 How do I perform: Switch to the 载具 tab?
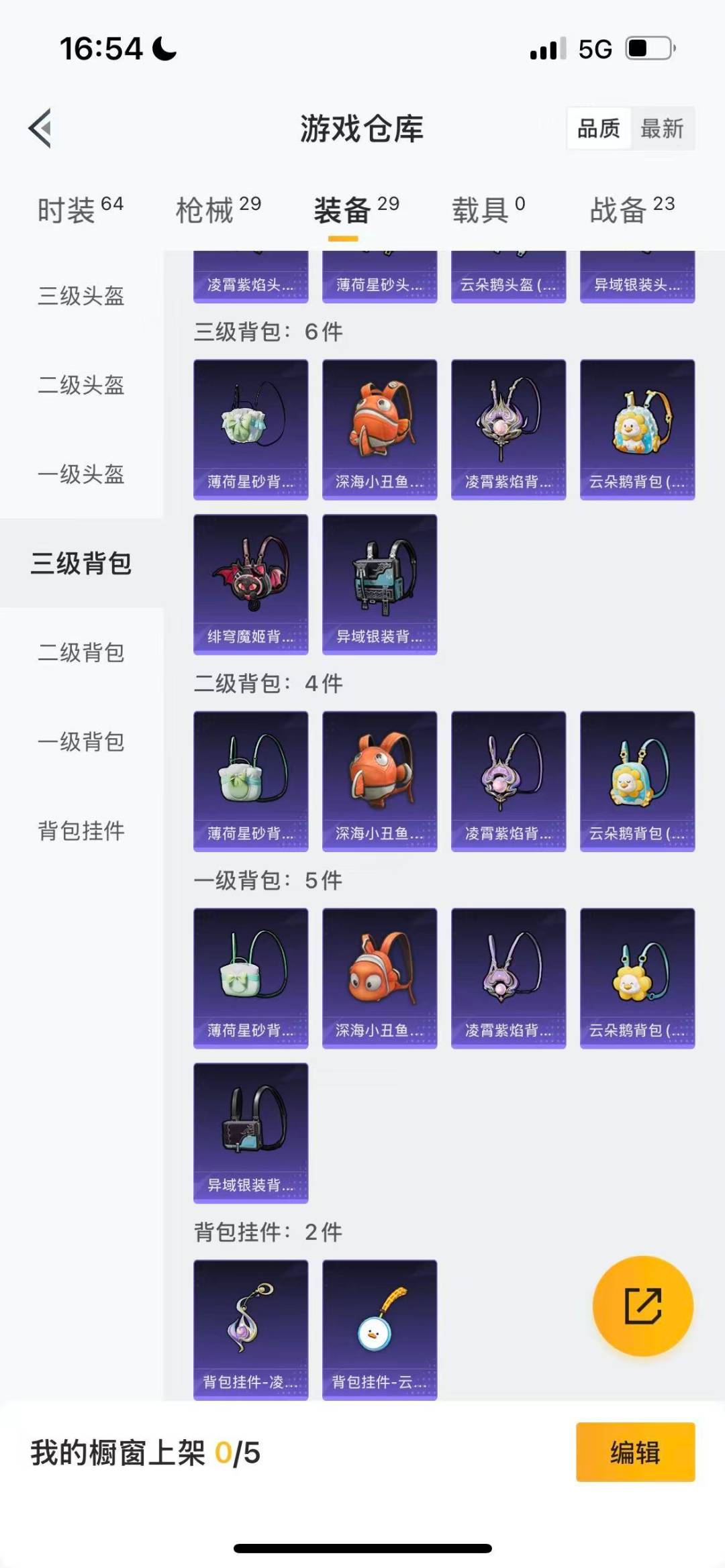pyautogui.click(x=488, y=210)
